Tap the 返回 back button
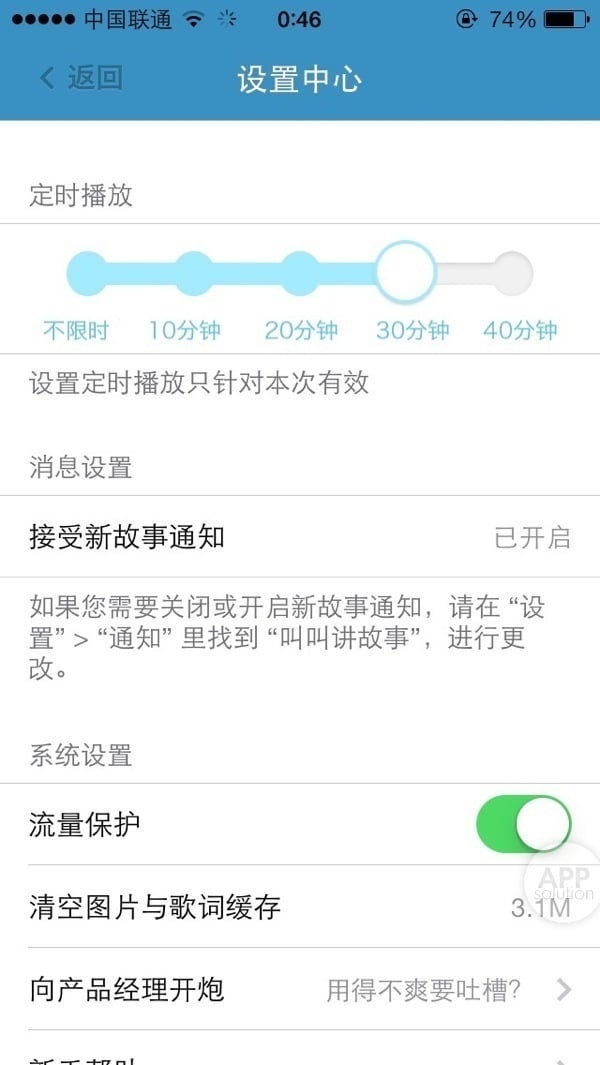 pos(80,78)
